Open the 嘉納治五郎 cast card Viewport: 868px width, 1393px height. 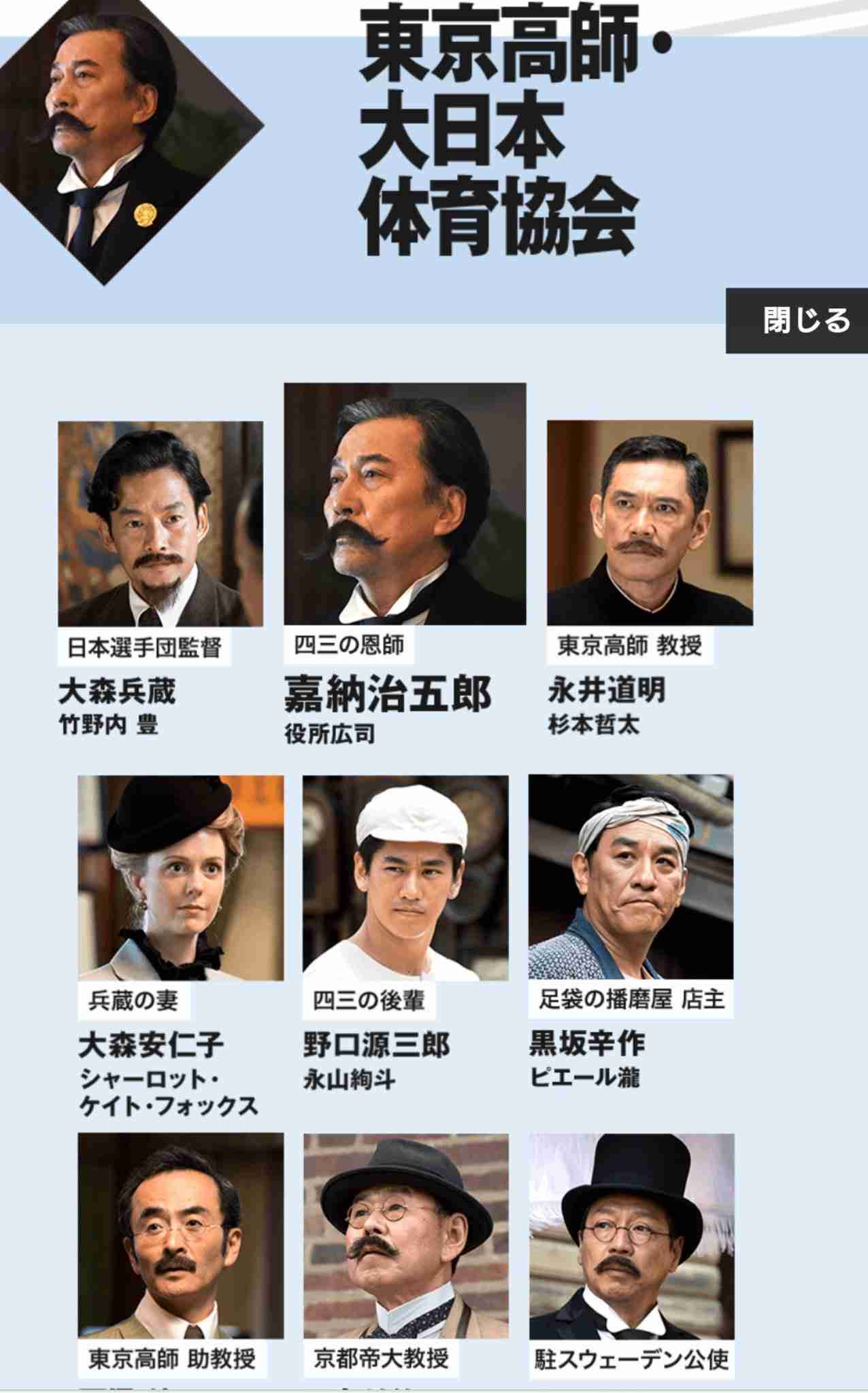[x=405, y=504]
